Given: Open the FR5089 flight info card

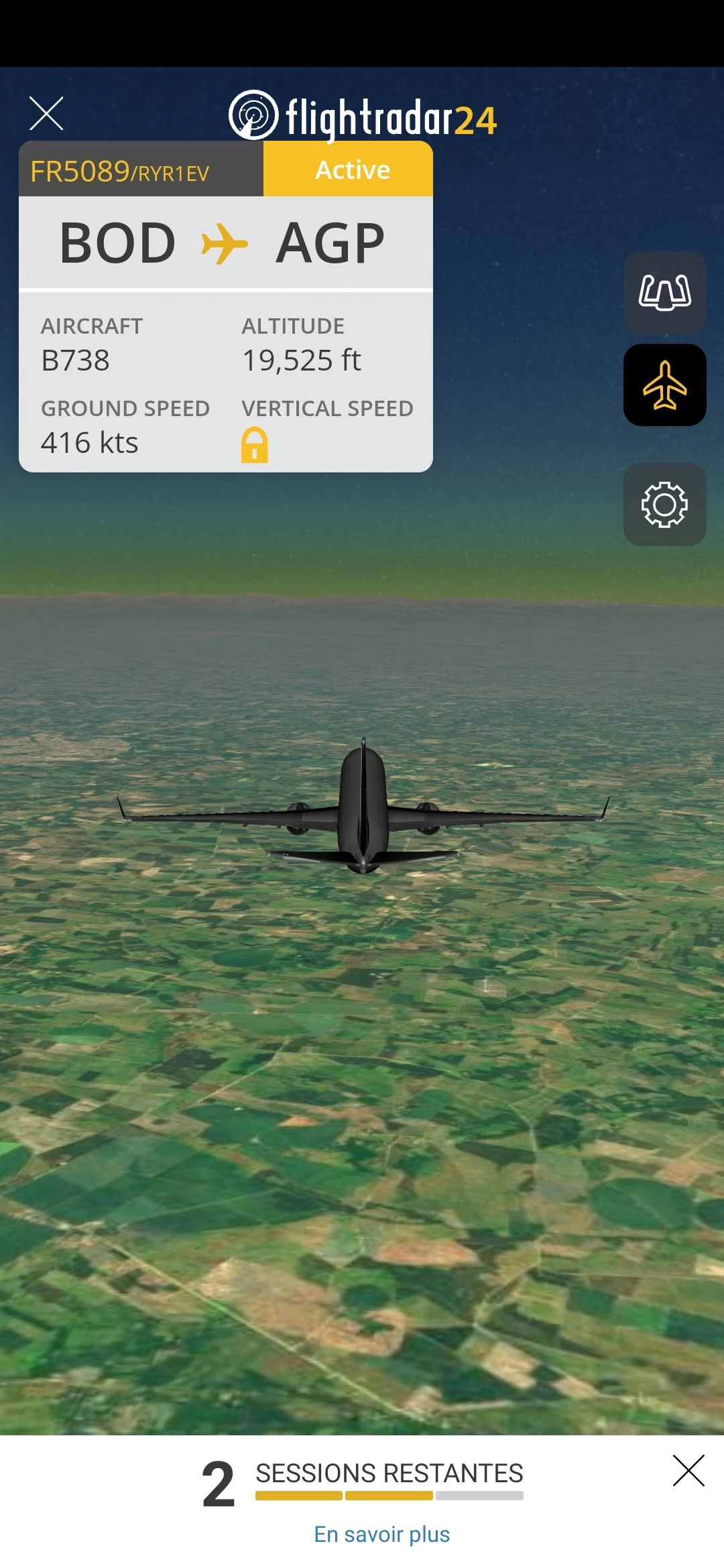Looking at the screenshot, I should point(226,306).
